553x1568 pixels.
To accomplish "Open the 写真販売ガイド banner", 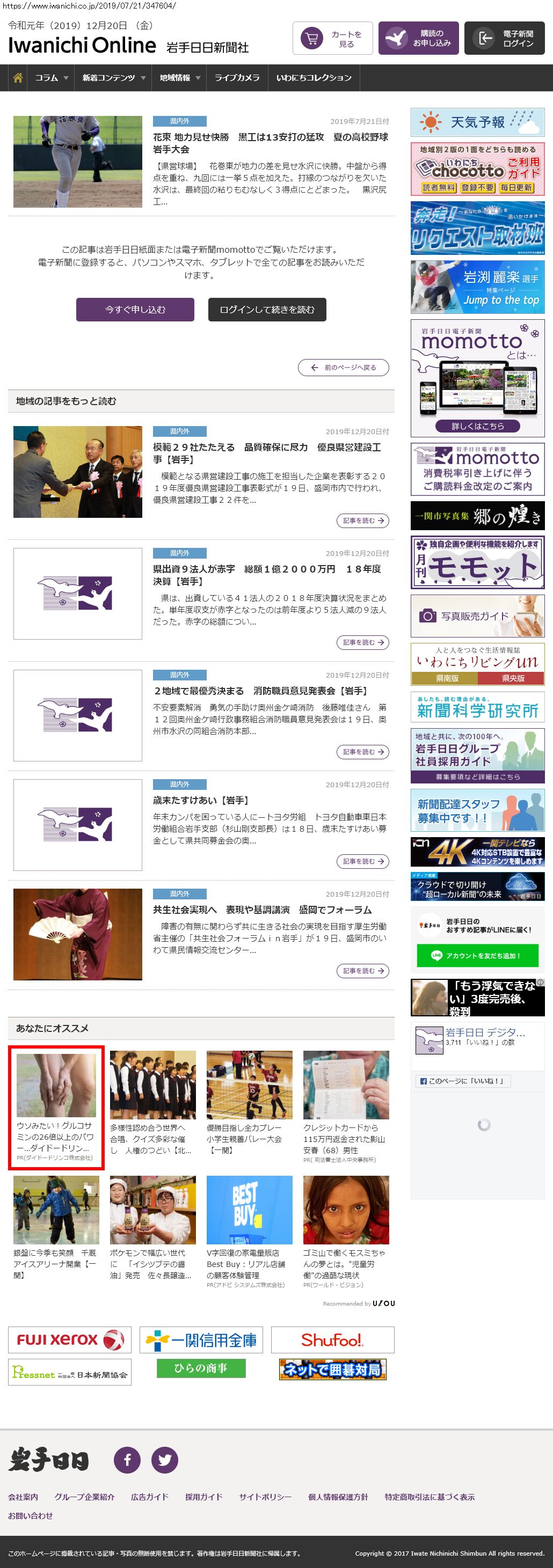I will [x=477, y=616].
